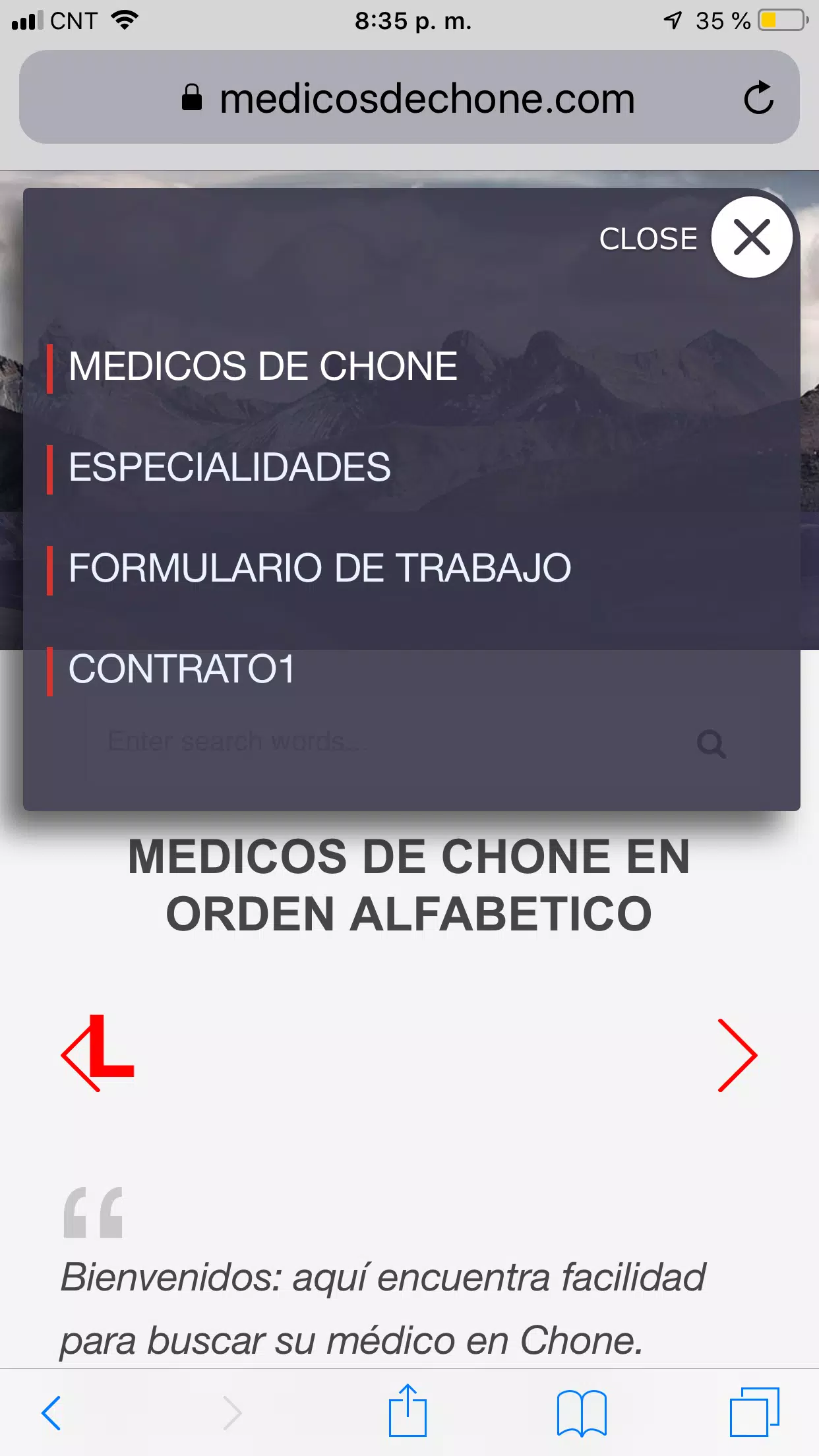The height and width of the screenshot is (1456, 819).
Task: Open Safari bookmarks
Action: click(x=581, y=1412)
